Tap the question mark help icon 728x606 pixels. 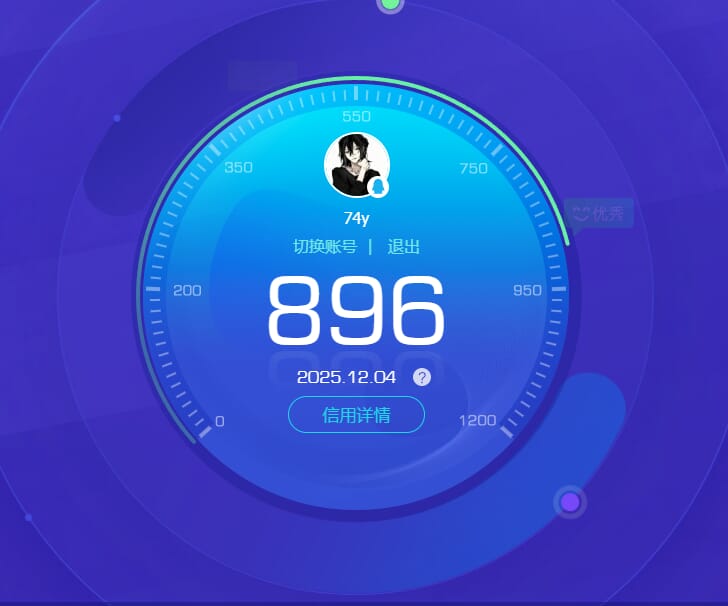click(422, 377)
